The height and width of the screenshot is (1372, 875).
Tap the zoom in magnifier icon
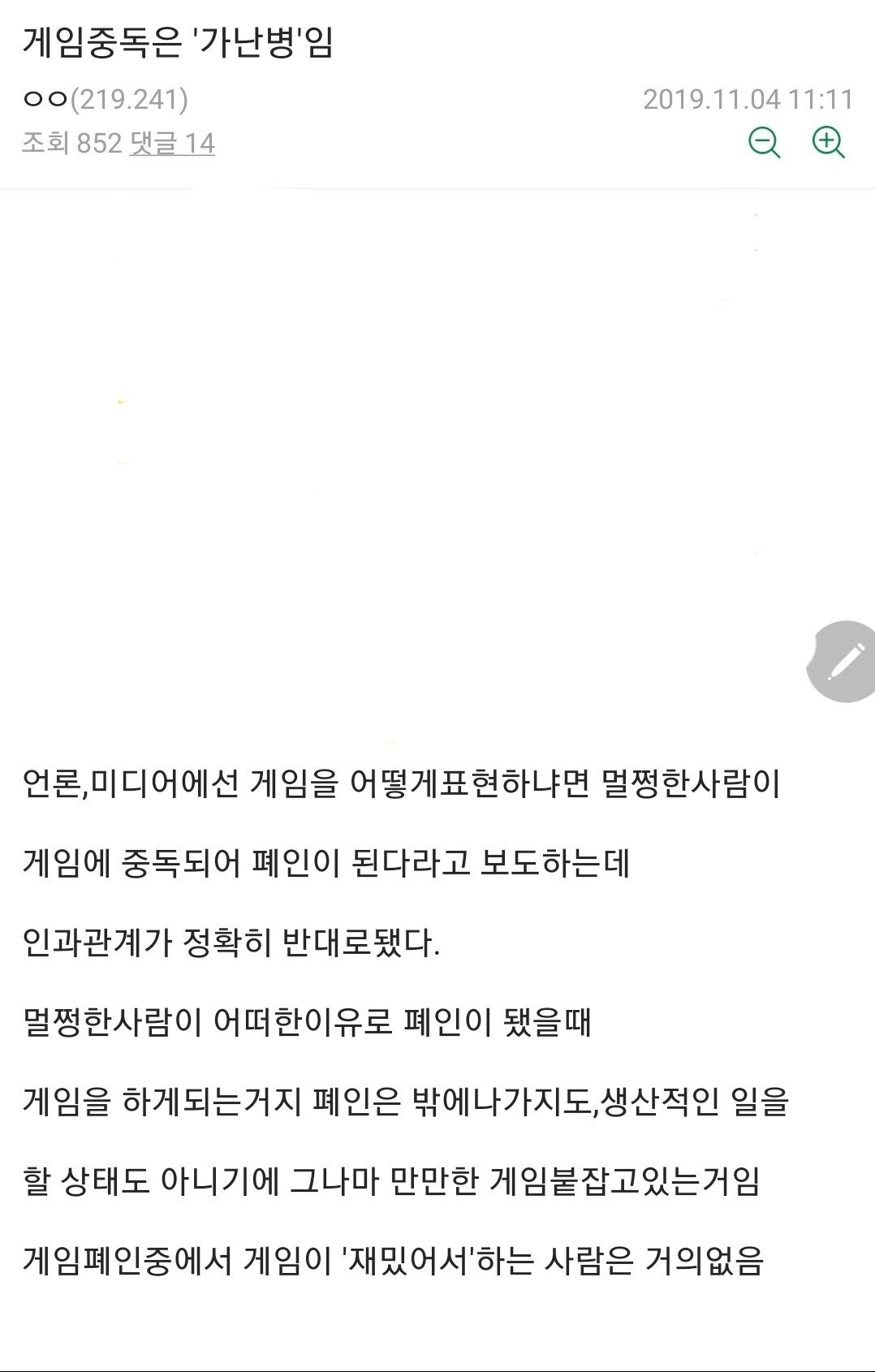click(x=828, y=142)
